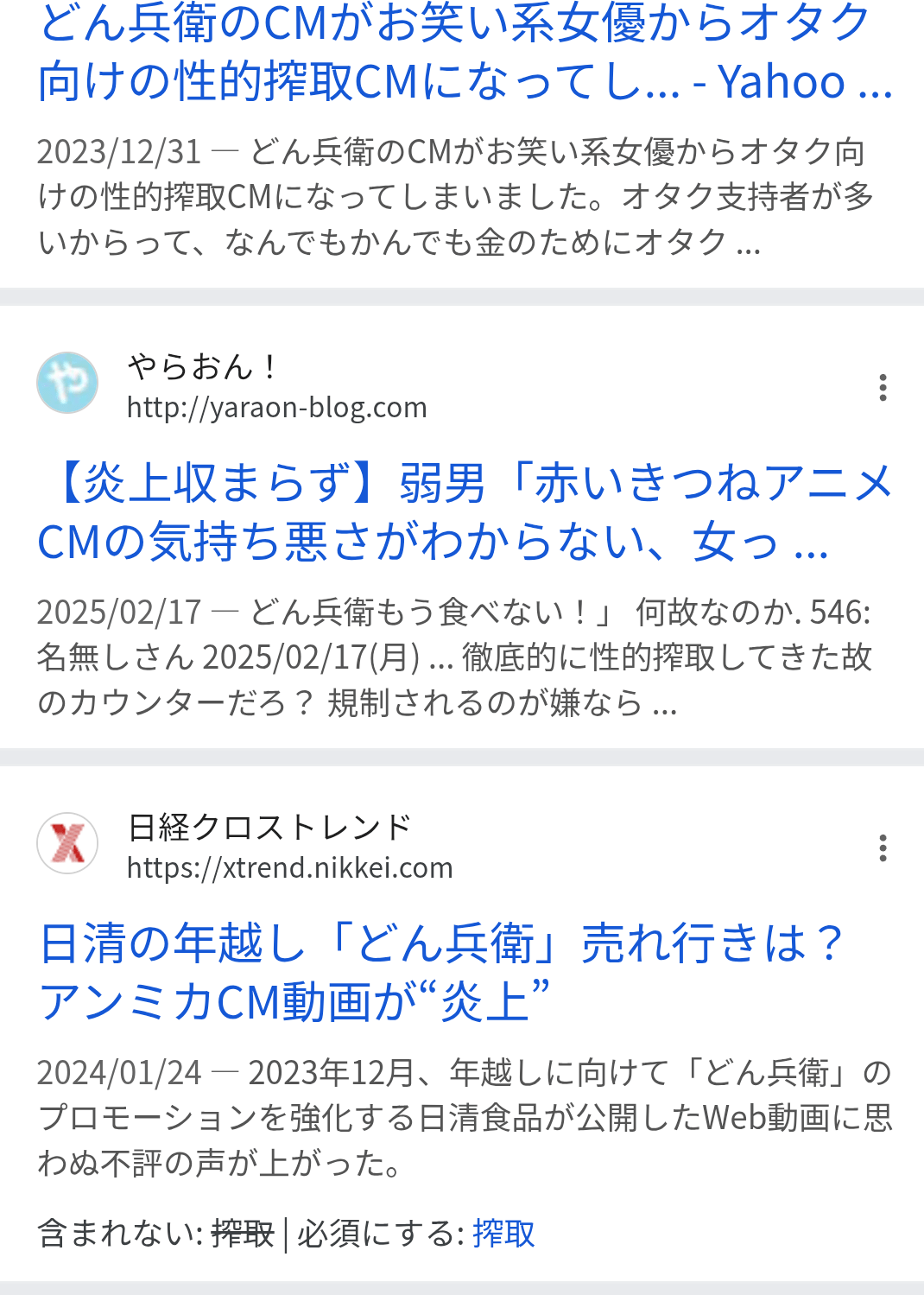Screen dimensions: 924x1295
Task: Require 搾取 in the search results
Action: click(x=503, y=1234)
